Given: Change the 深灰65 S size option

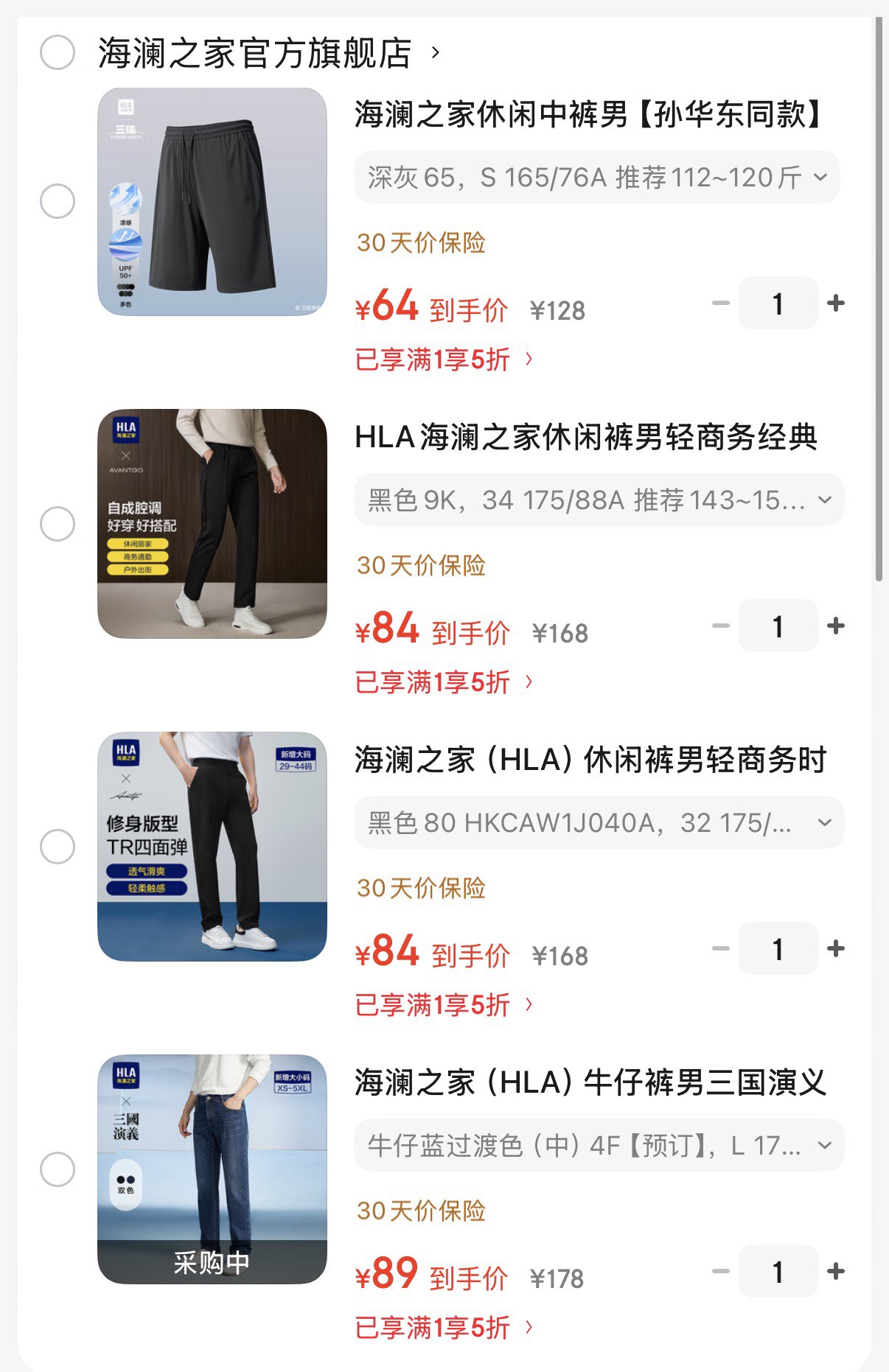Looking at the screenshot, I should point(597,178).
